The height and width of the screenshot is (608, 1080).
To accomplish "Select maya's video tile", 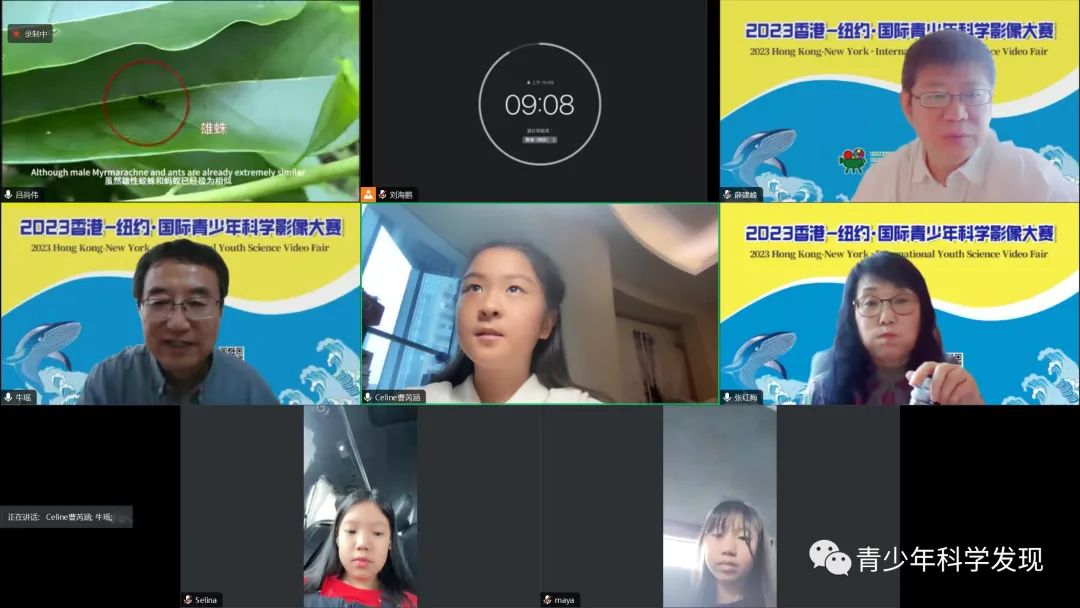I will tap(720, 506).
